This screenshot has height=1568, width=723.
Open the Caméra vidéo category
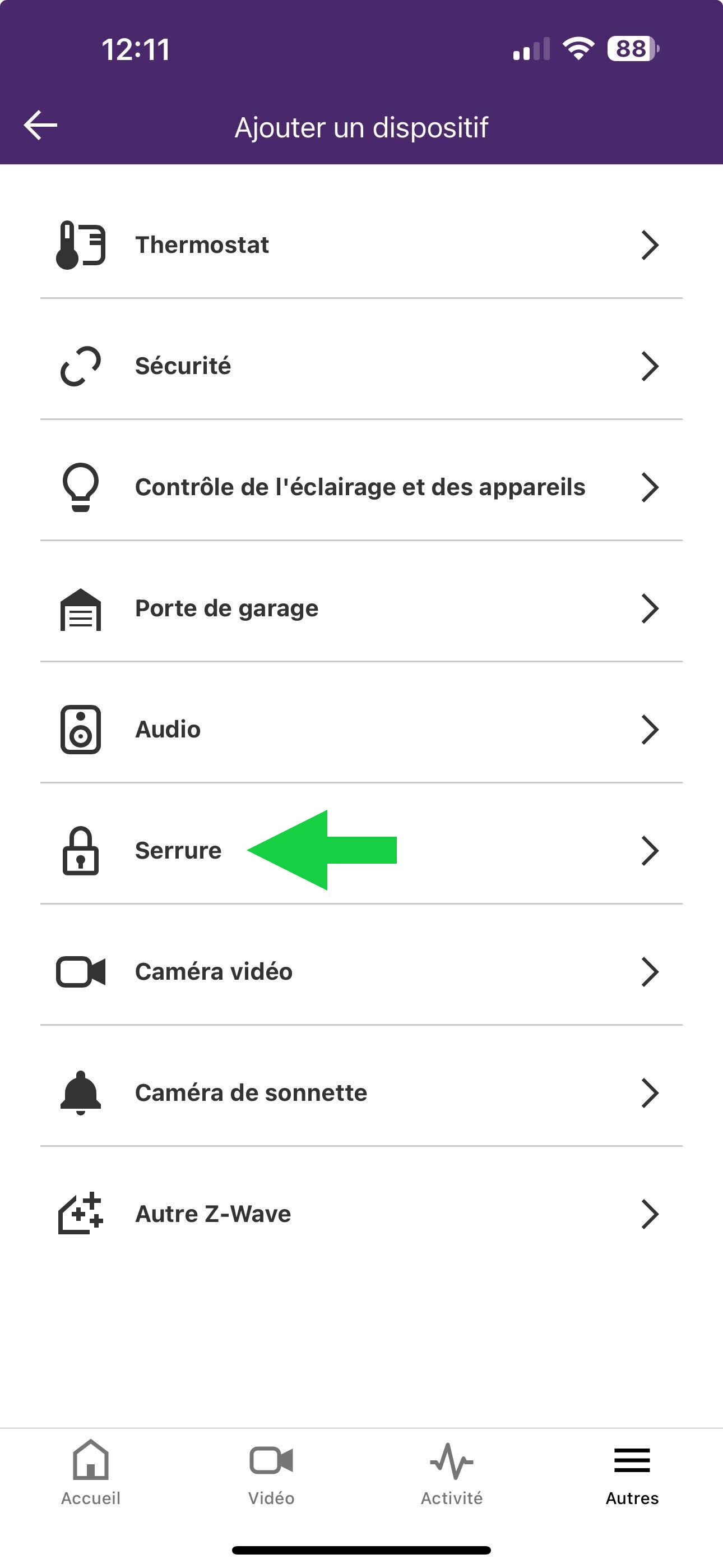[x=361, y=971]
